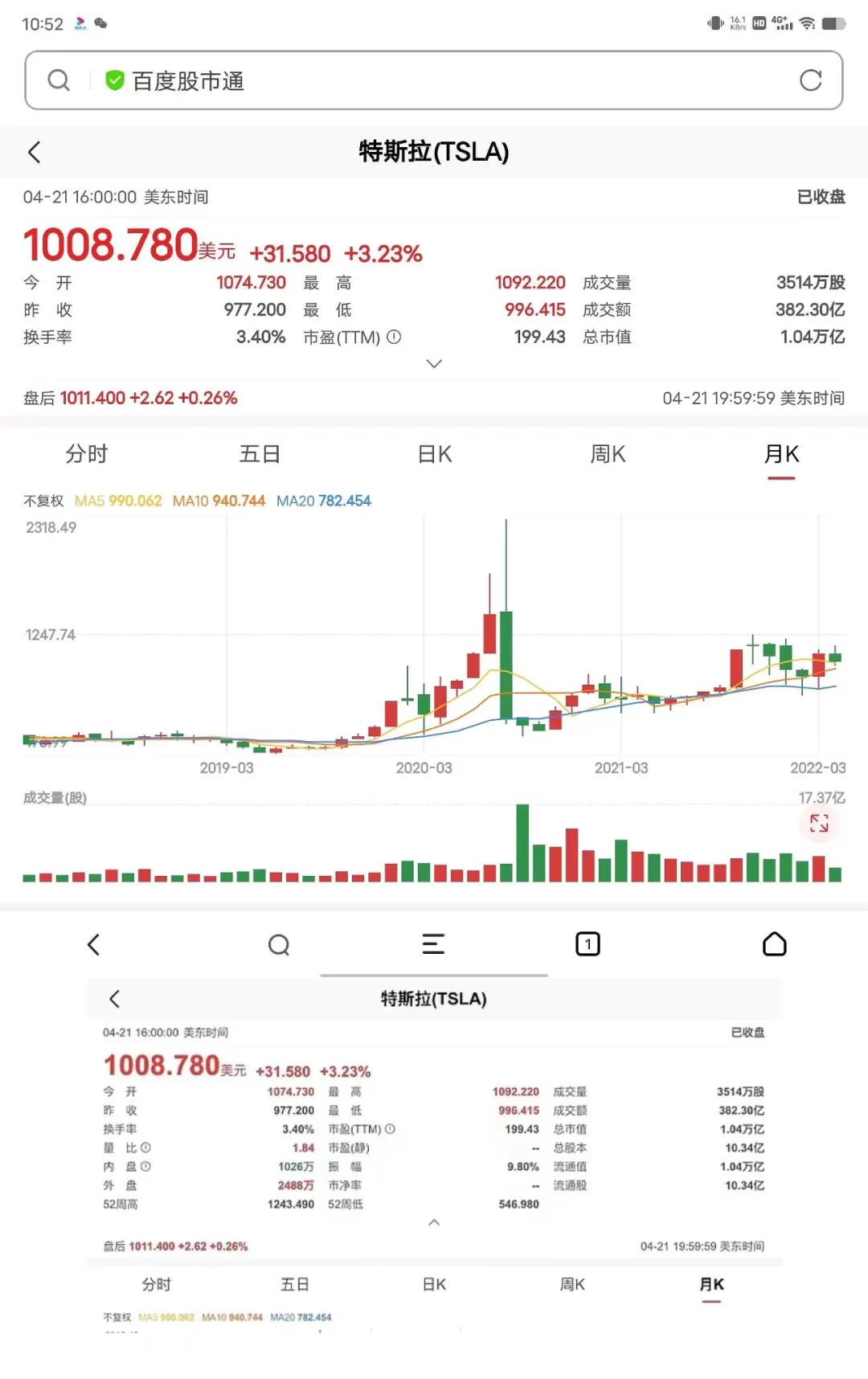Open the tab switcher showing 1
The width and height of the screenshot is (868, 1379).
588,944
